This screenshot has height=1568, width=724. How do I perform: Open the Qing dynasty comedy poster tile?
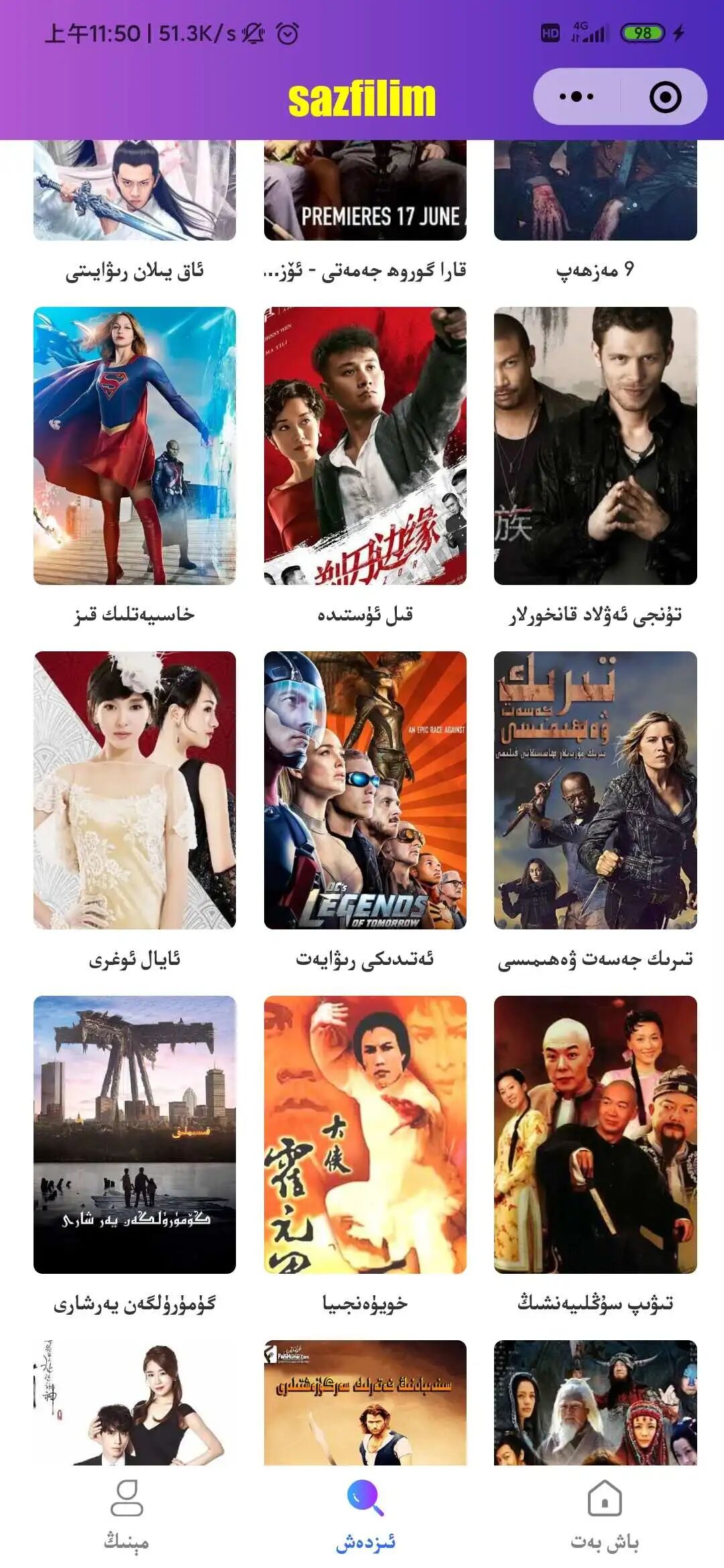[595, 1134]
